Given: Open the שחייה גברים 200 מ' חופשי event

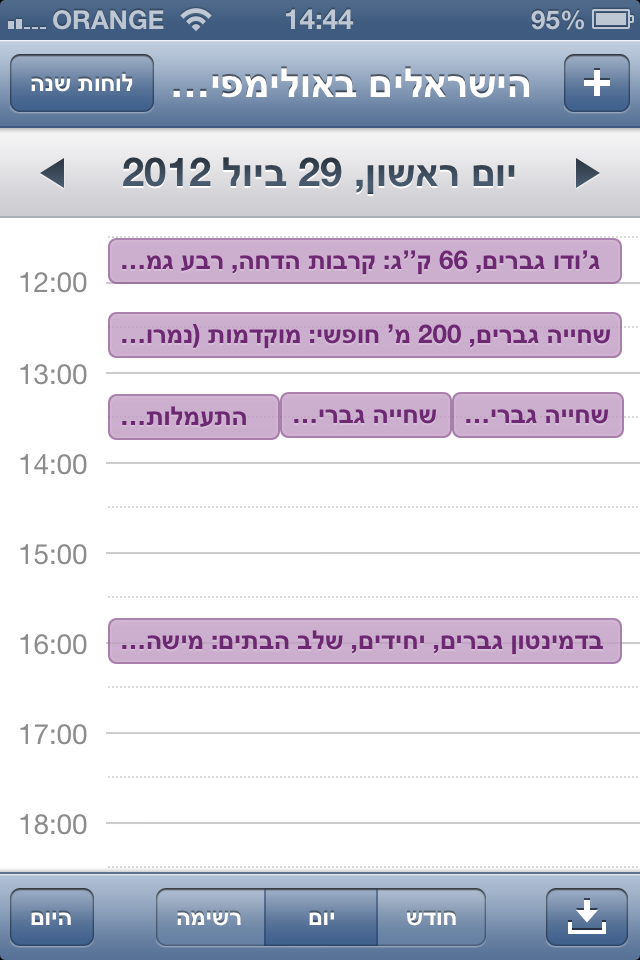Looking at the screenshot, I should (x=365, y=335).
